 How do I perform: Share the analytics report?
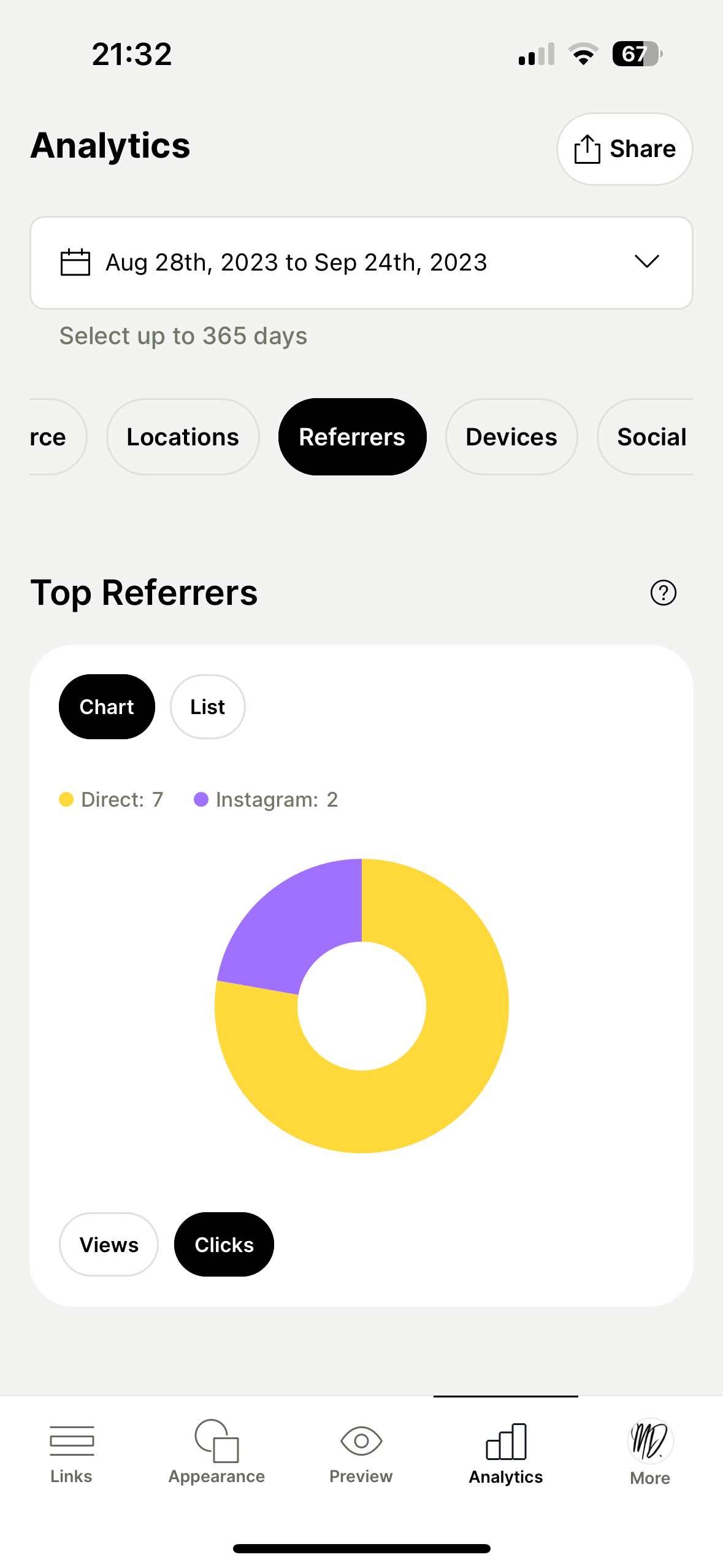click(x=624, y=149)
